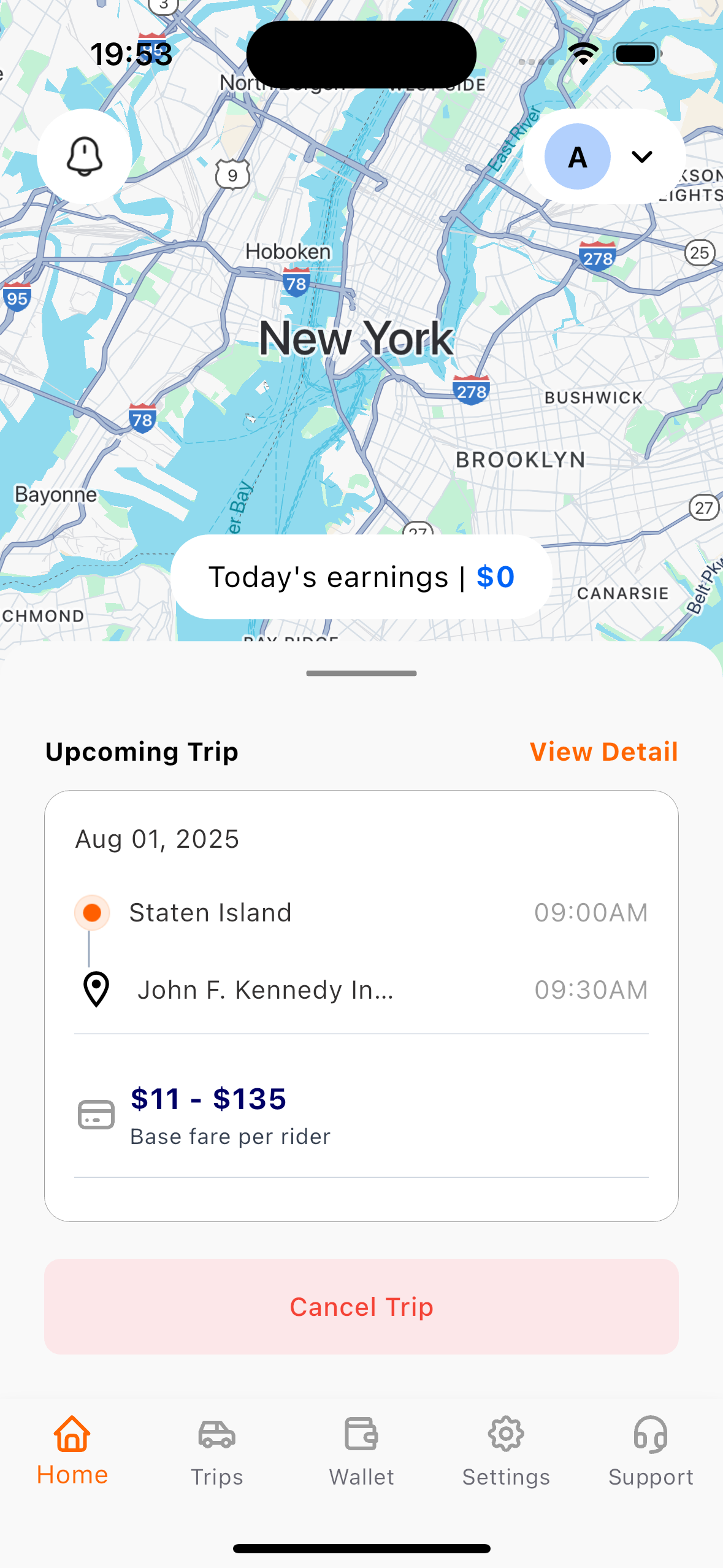Open the Wallet tab

pyautogui.click(x=361, y=1451)
